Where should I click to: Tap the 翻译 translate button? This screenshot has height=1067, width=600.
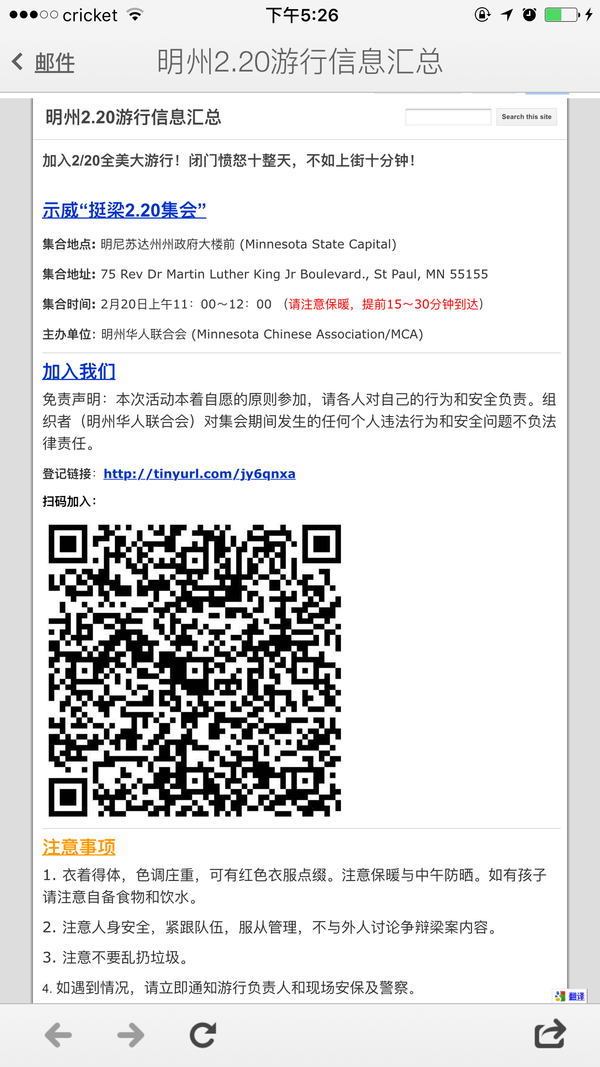click(x=571, y=995)
